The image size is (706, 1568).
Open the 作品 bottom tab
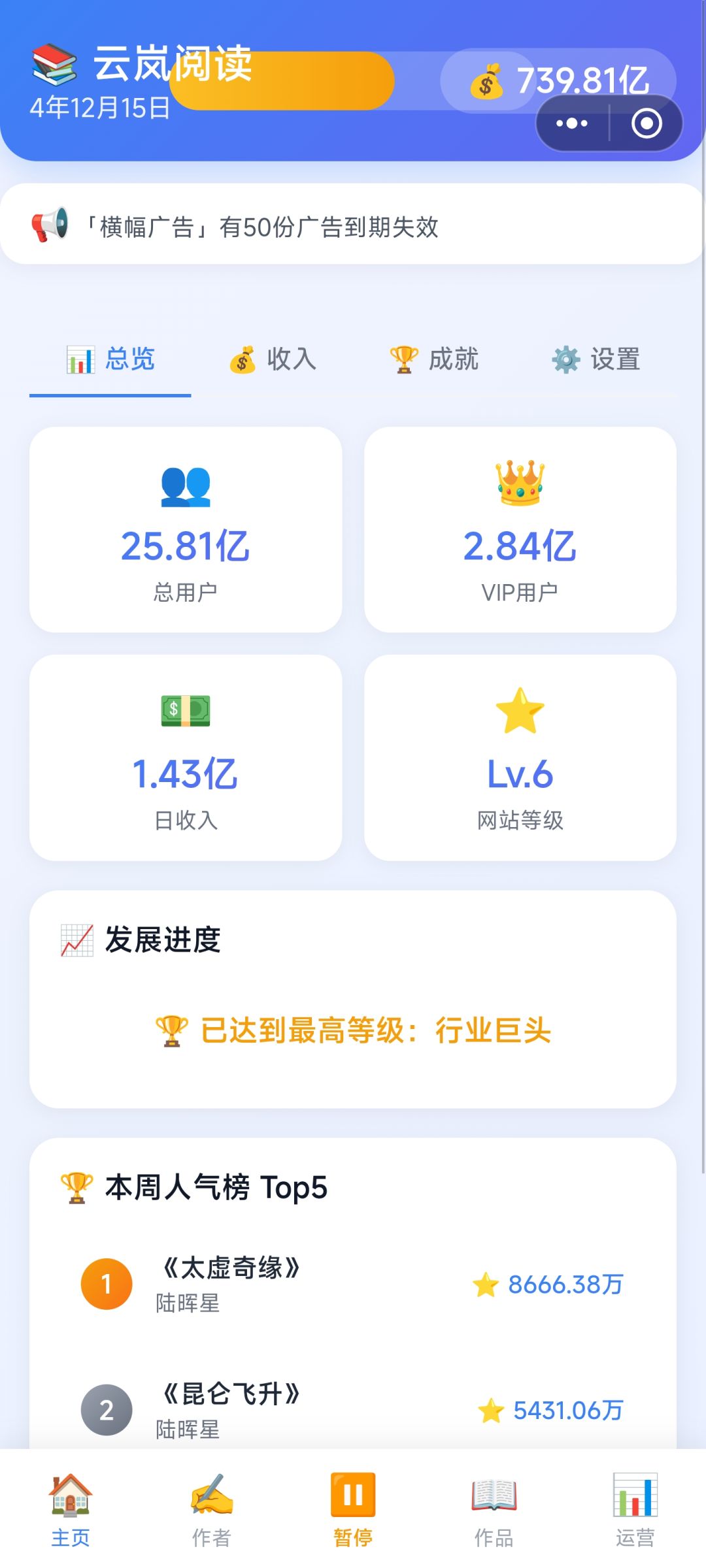[494, 1510]
